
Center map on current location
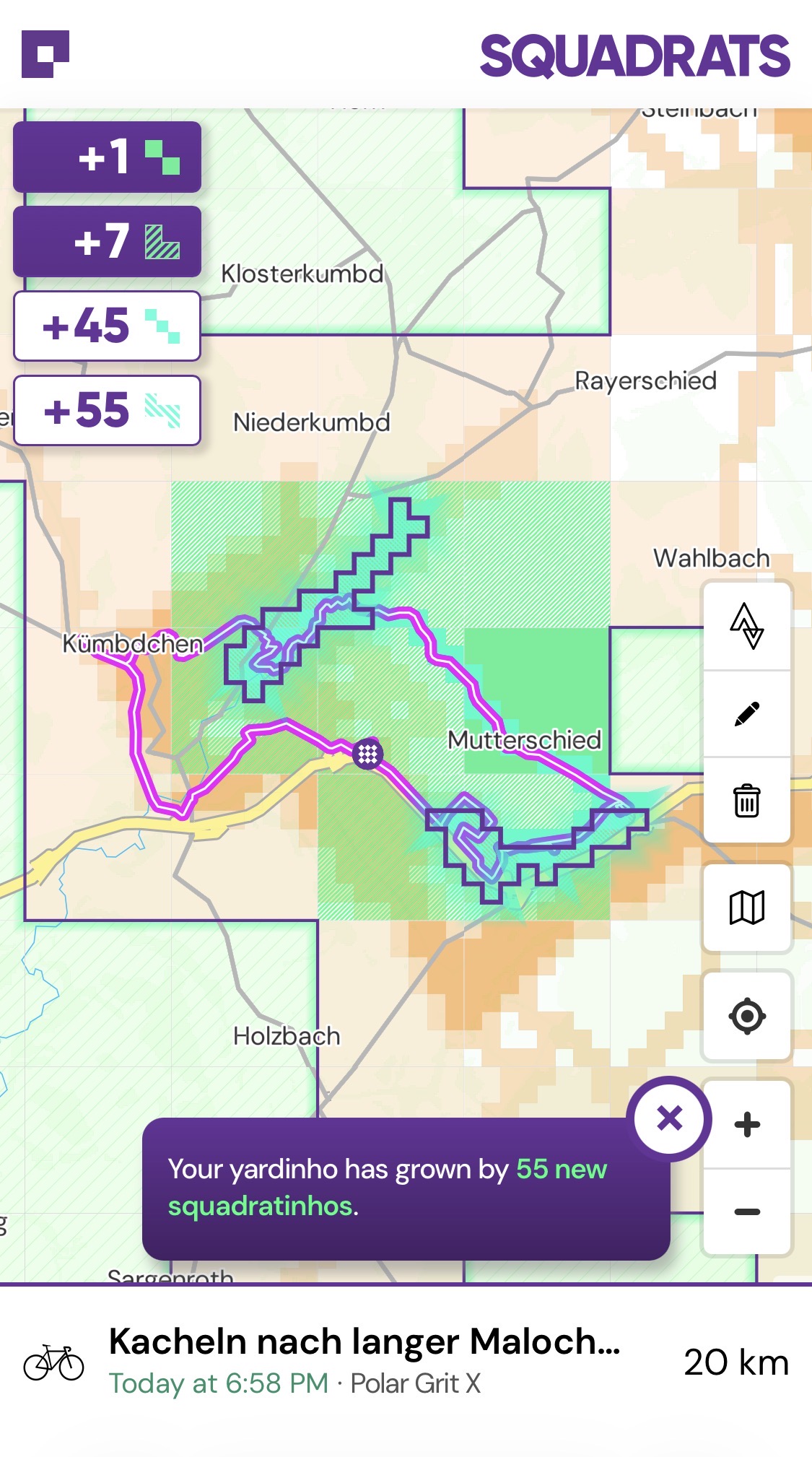click(747, 1016)
